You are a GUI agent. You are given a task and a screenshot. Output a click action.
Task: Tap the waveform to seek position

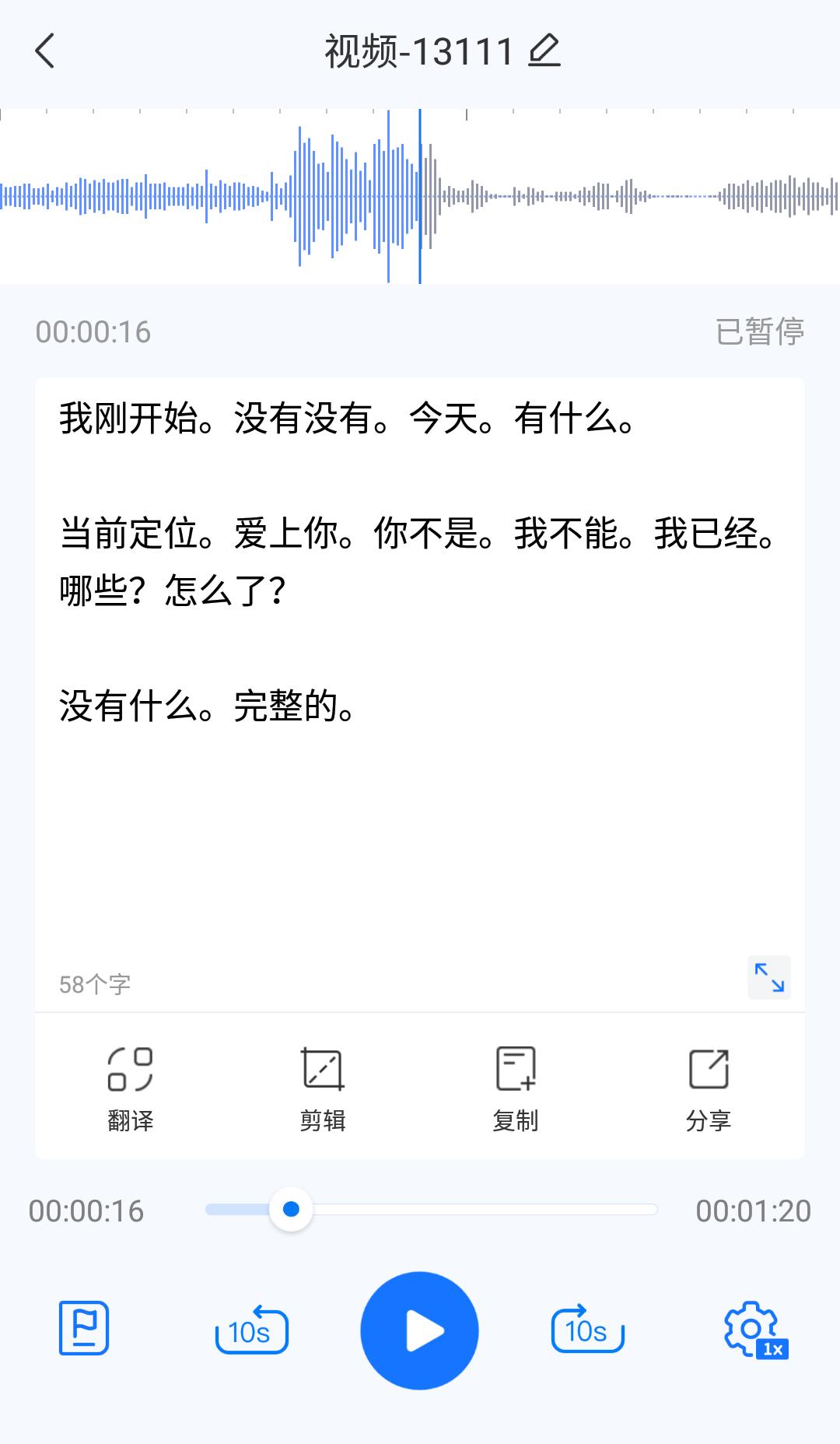pos(583,195)
